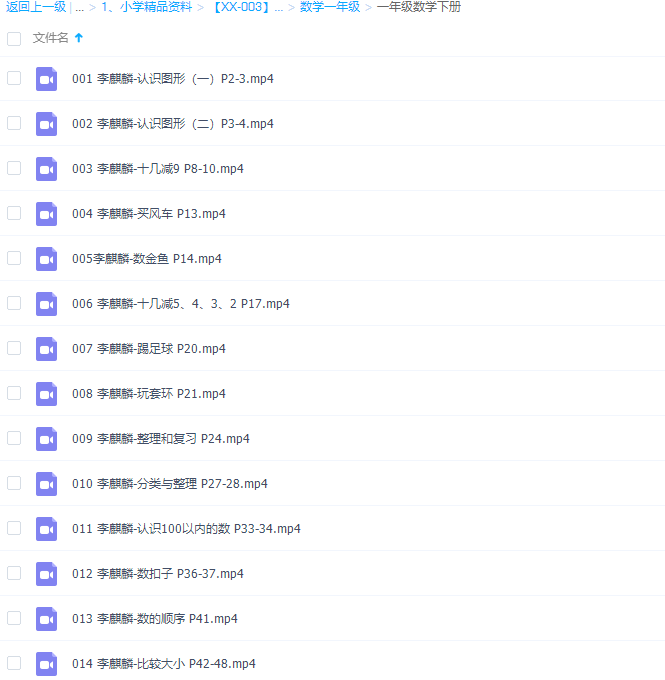Open video 003 十几减9 P8-10.mp4
The width and height of the screenshot is (665, 680).
point(157,169)
